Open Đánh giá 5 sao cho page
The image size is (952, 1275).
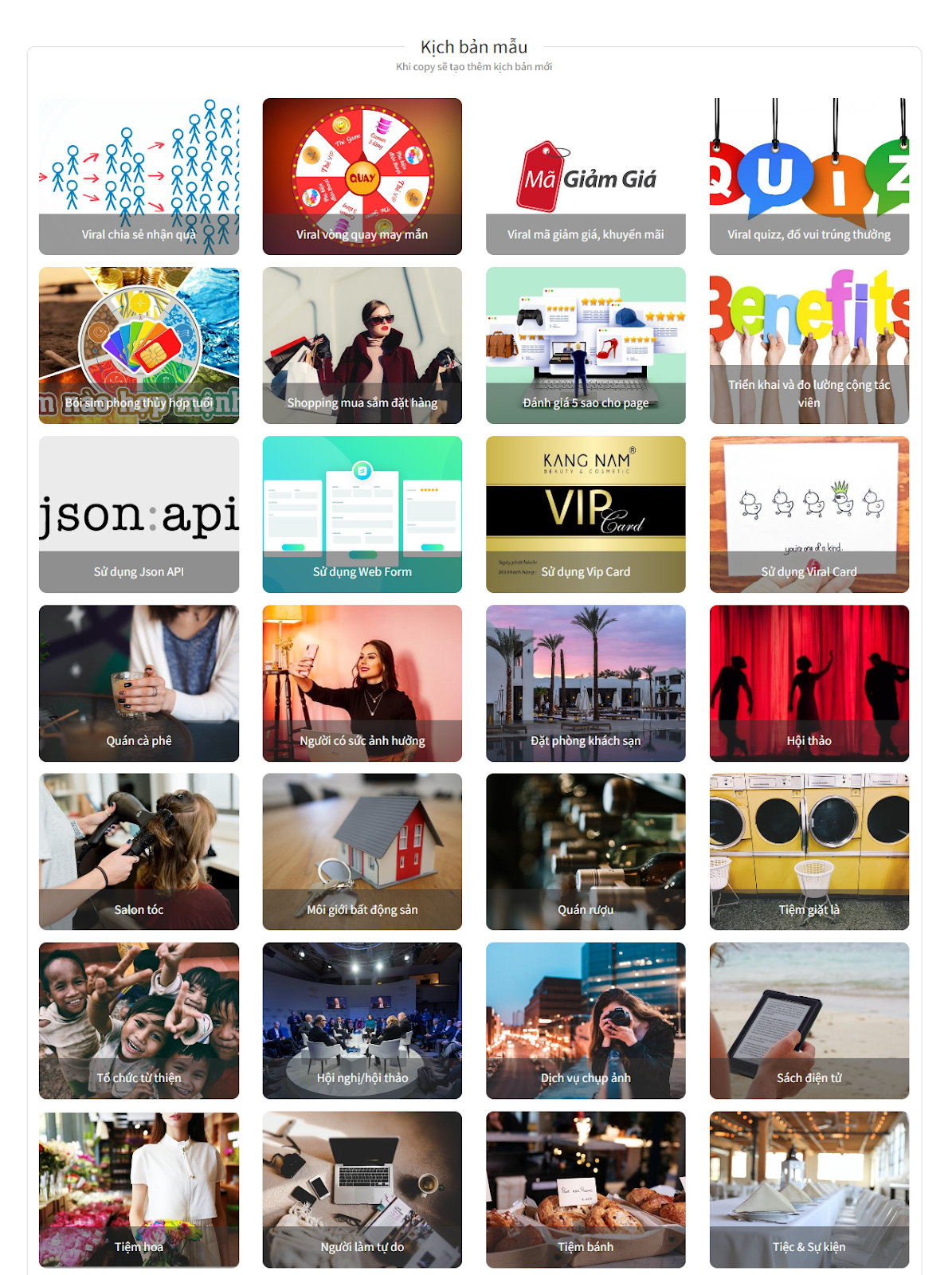coord(586,345)
